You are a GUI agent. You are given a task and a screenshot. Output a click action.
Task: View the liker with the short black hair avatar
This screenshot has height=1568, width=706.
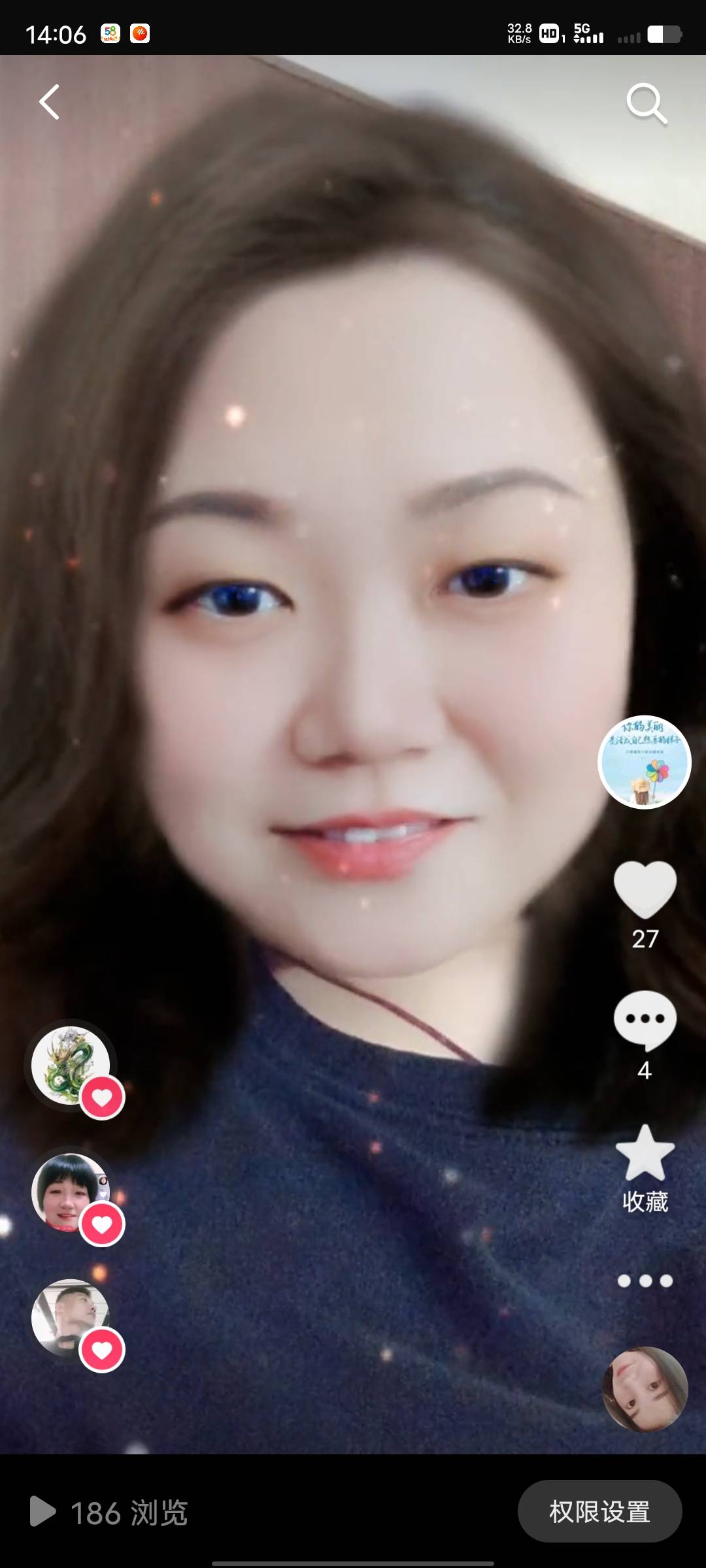[x=71, y=1192]
